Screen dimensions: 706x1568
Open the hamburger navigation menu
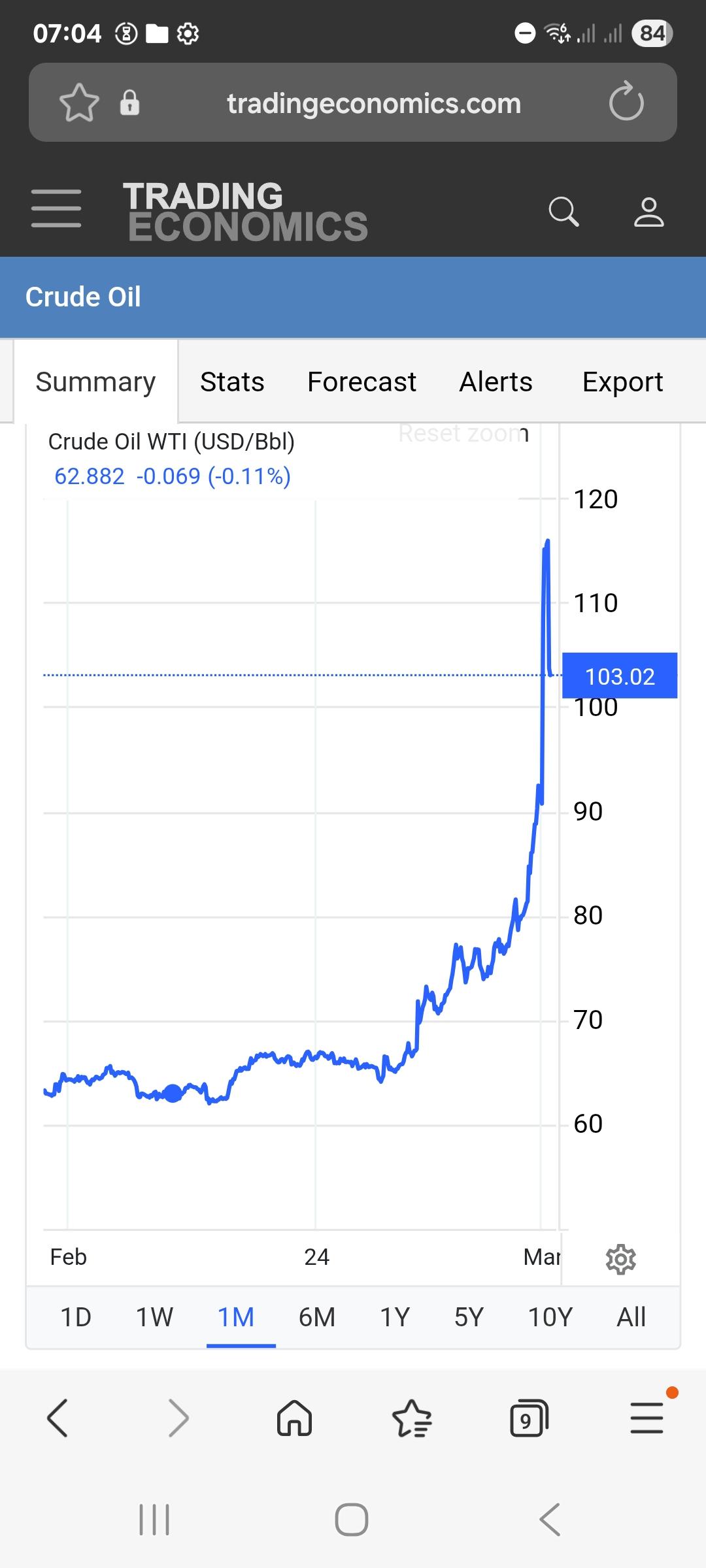click(x=56, y=208)
